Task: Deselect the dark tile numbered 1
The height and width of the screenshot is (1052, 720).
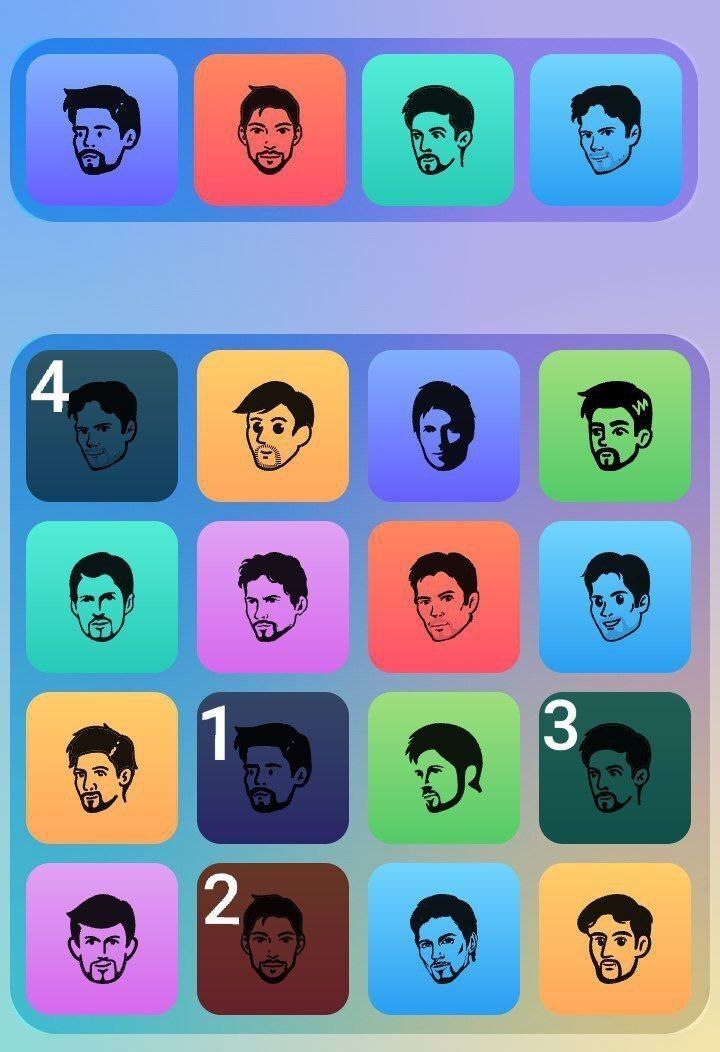Action: pos(272,768)
